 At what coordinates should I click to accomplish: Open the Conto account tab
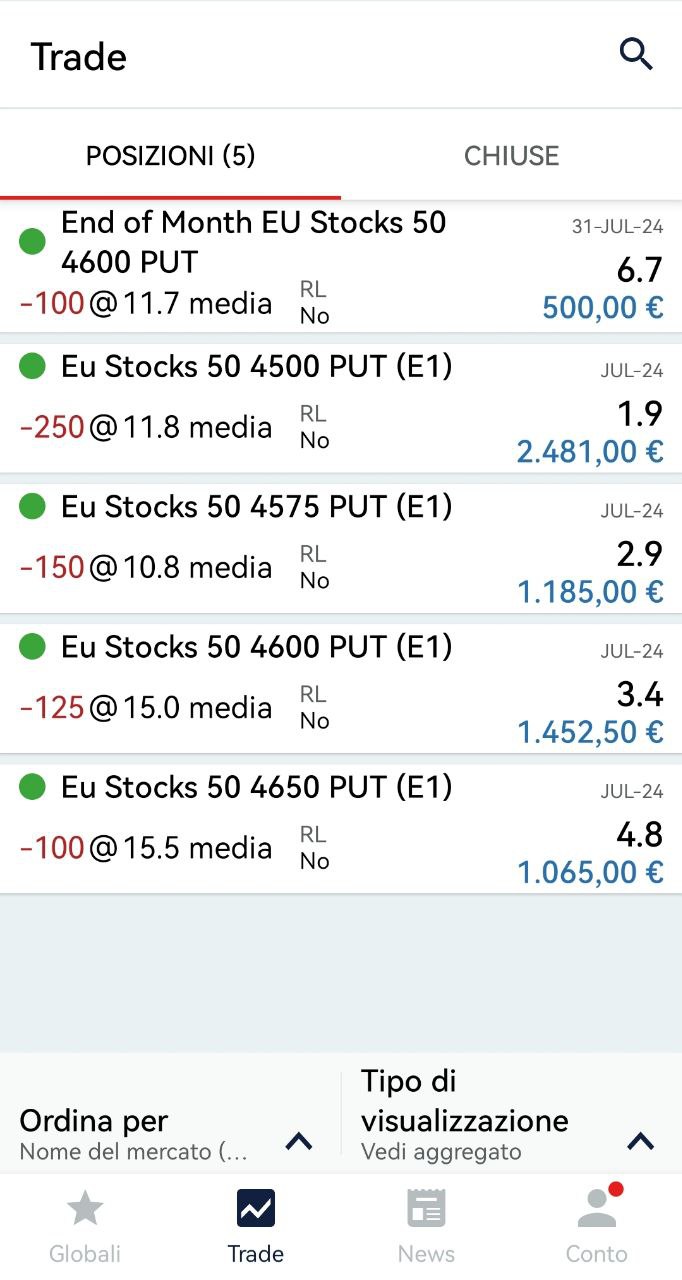[597, 1226]
